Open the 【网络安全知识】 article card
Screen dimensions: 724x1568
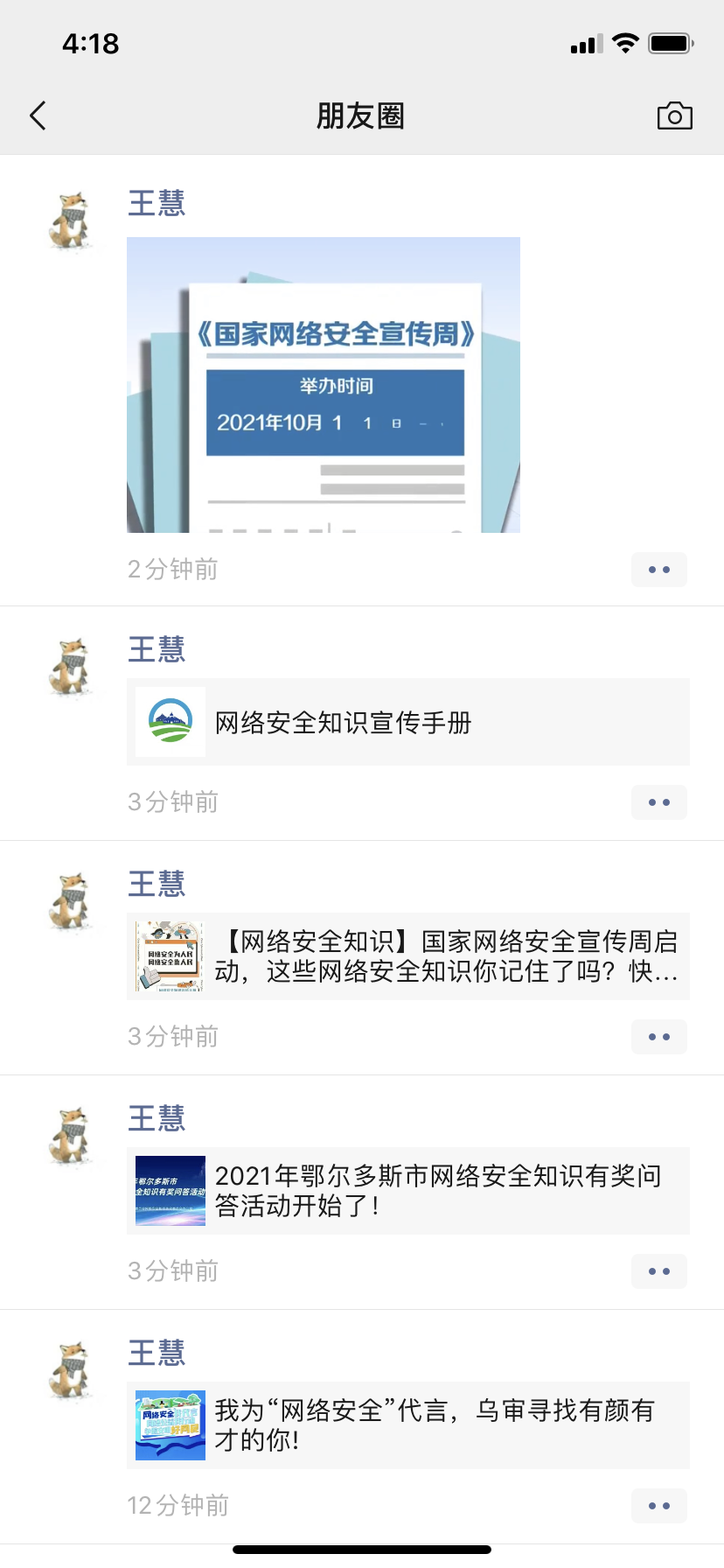coord(407,956)
